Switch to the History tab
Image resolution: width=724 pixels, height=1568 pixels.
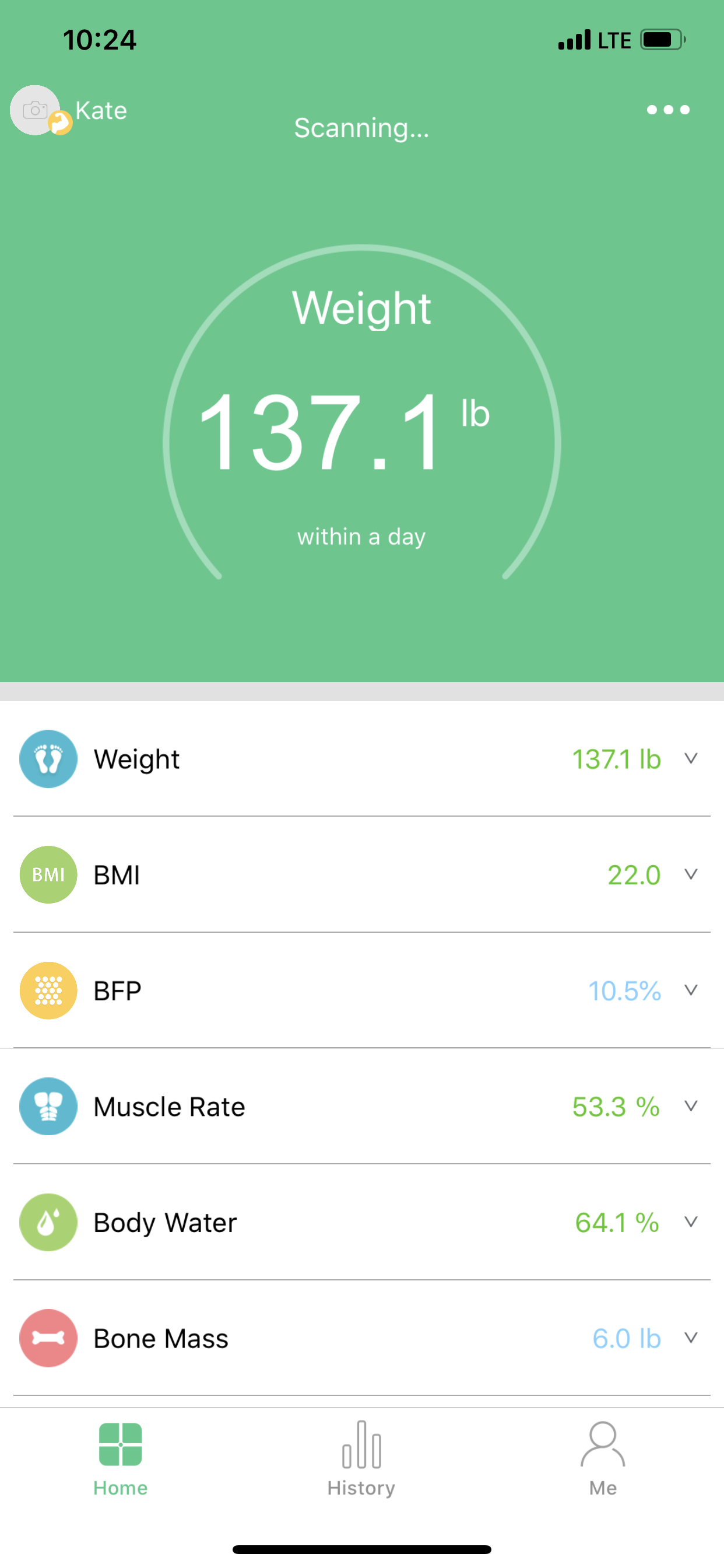(x=361, y=1458)
